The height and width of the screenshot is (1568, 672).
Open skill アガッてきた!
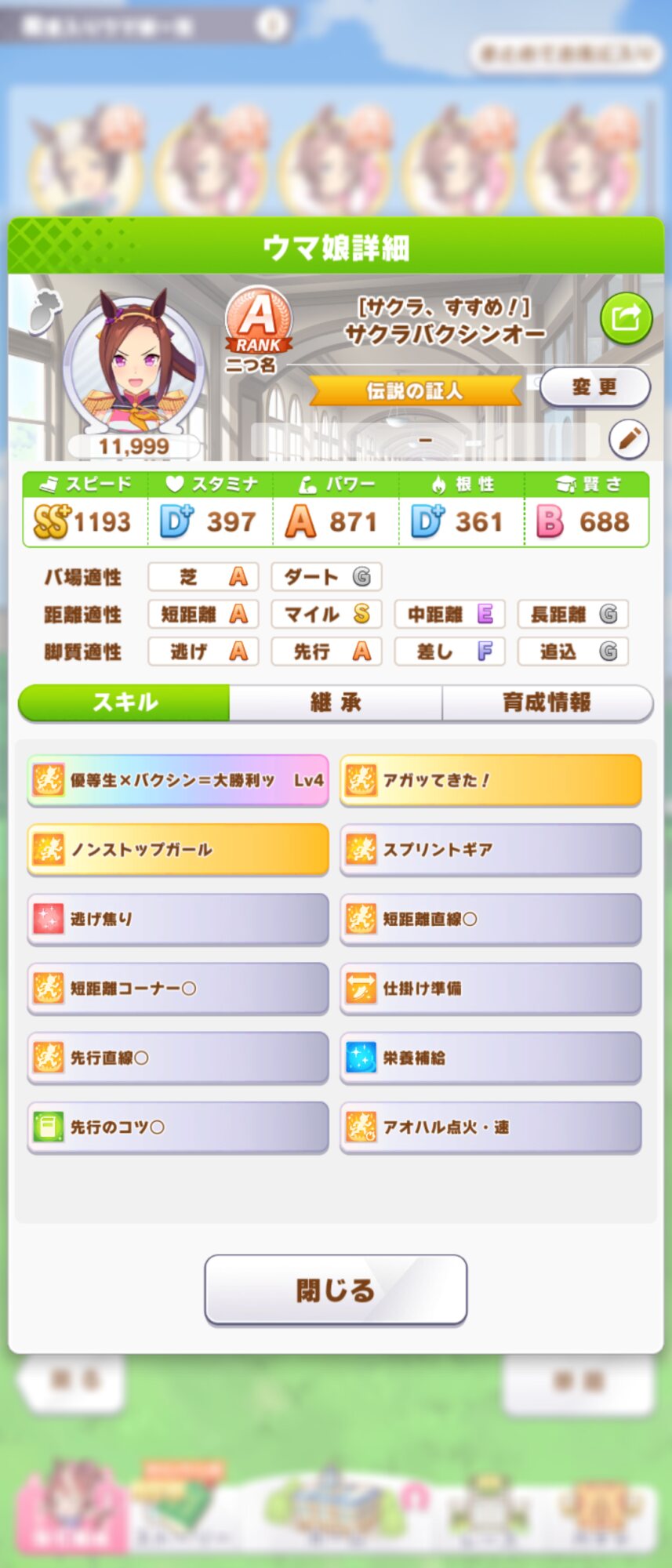point(491,780)
